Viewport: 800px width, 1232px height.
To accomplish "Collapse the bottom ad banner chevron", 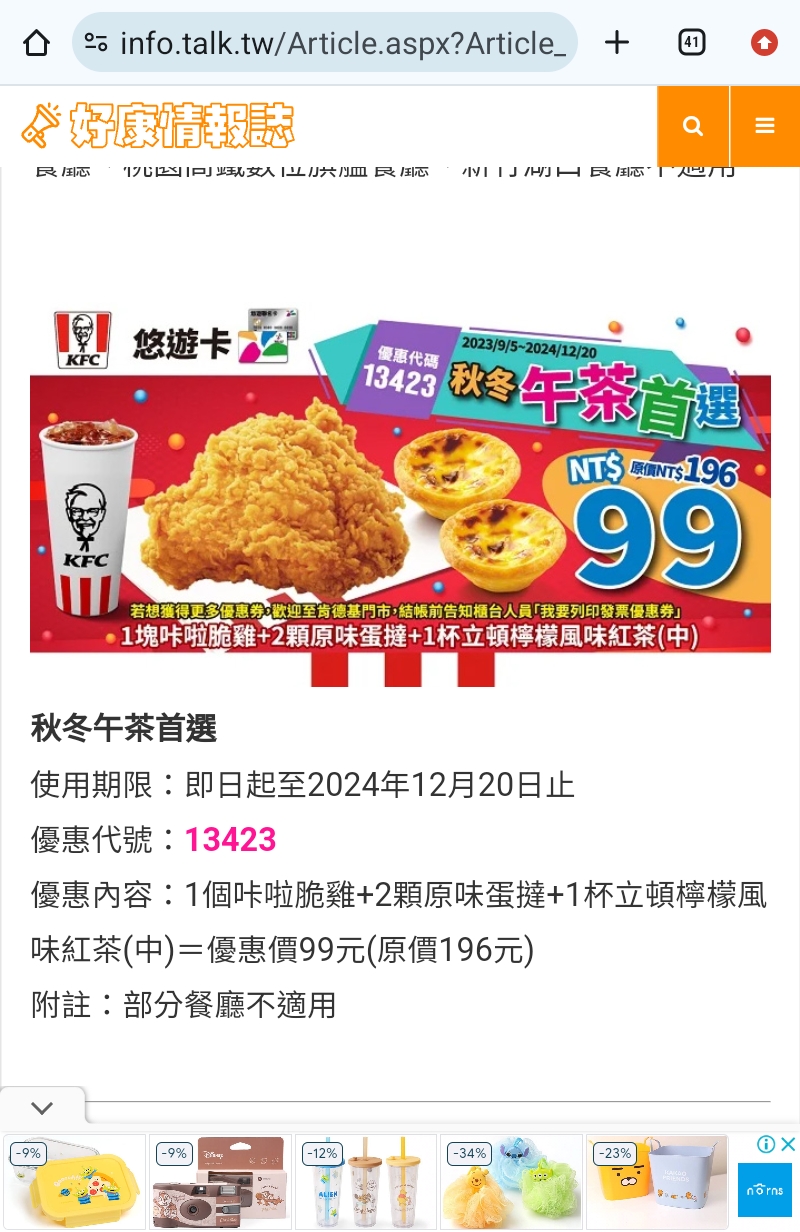I will (x=42, y=1108).
